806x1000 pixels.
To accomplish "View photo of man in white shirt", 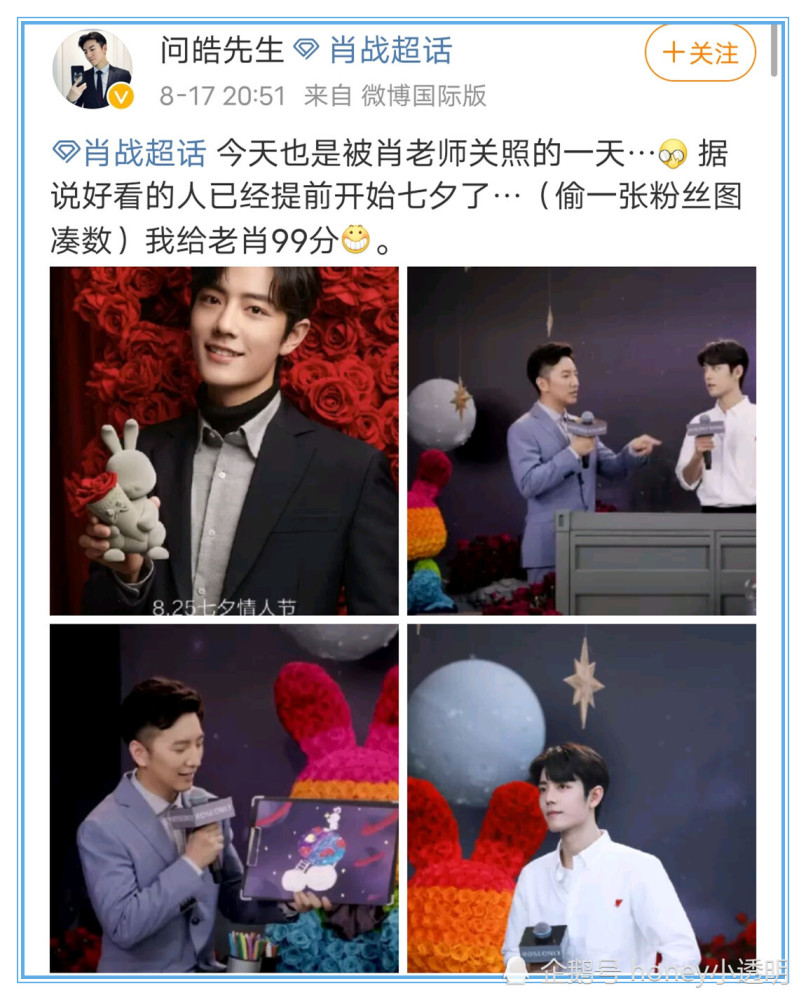I will click(x=581, y=798).
